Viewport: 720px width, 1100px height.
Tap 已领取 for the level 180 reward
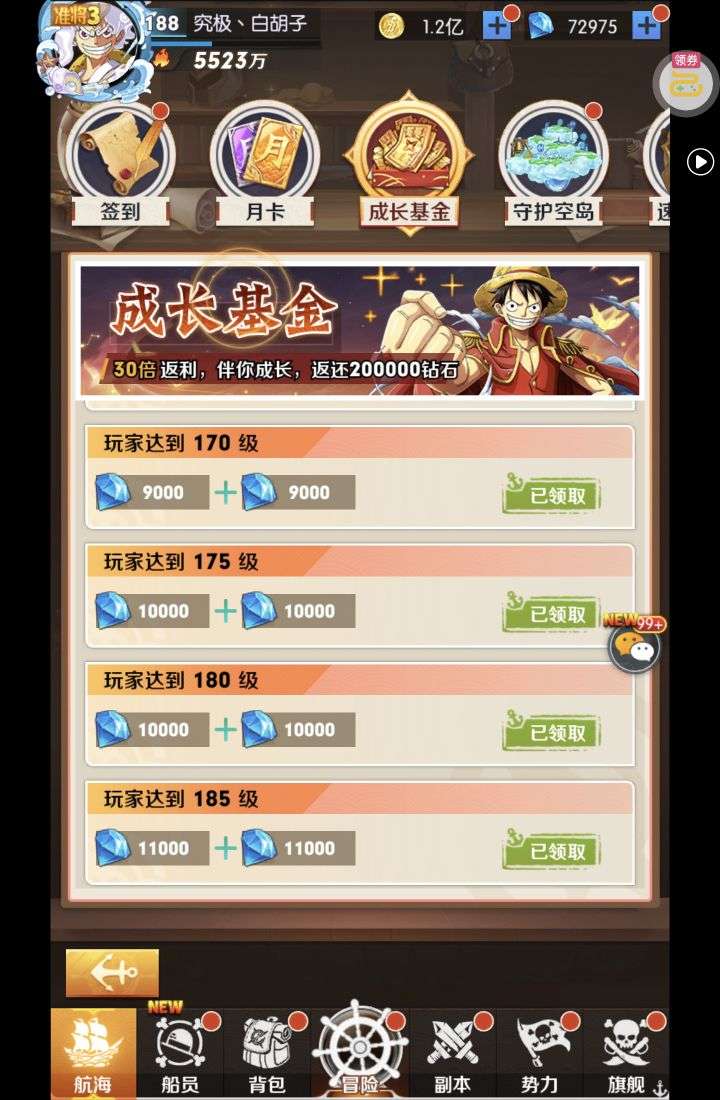(x=552, y=732)
